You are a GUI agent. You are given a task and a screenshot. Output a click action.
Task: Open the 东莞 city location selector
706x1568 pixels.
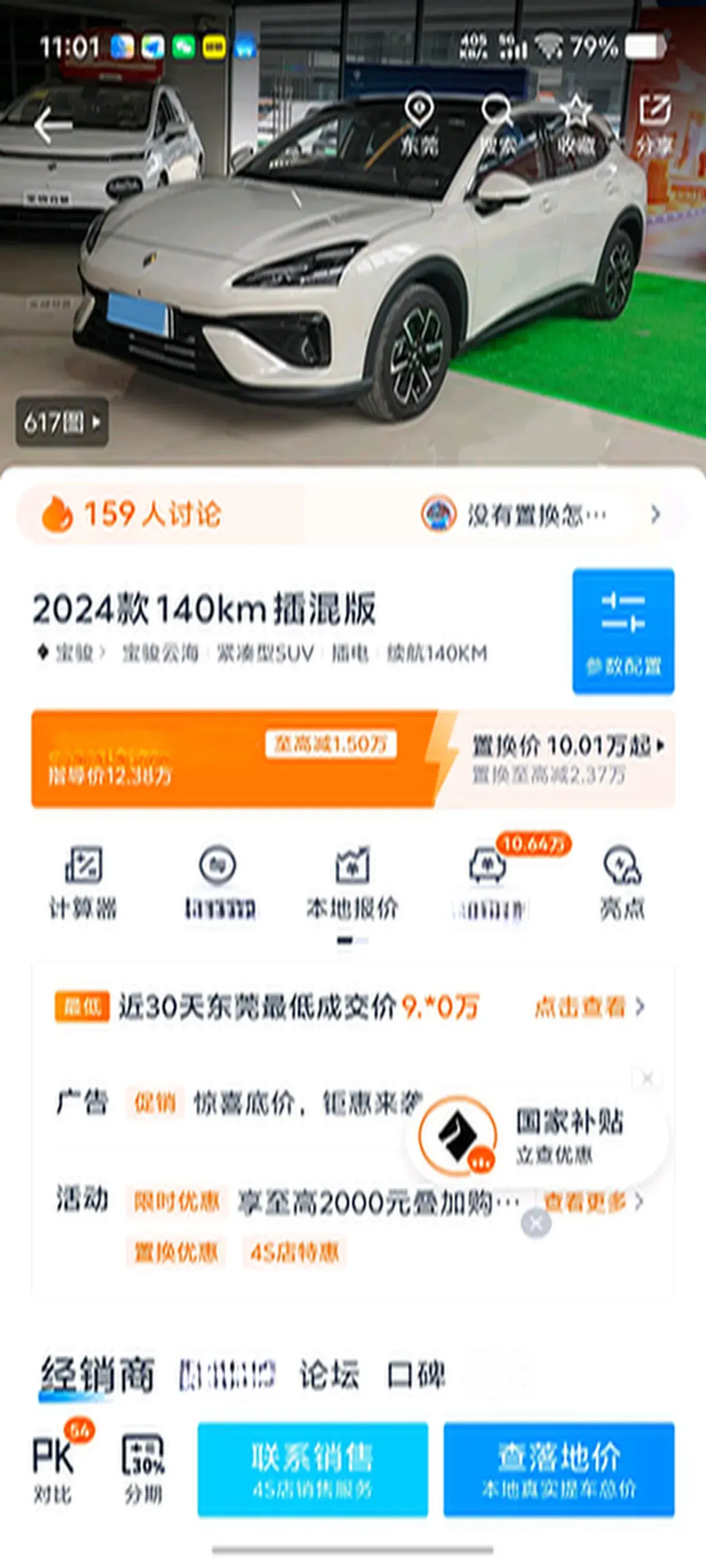(x=419, y=125)
